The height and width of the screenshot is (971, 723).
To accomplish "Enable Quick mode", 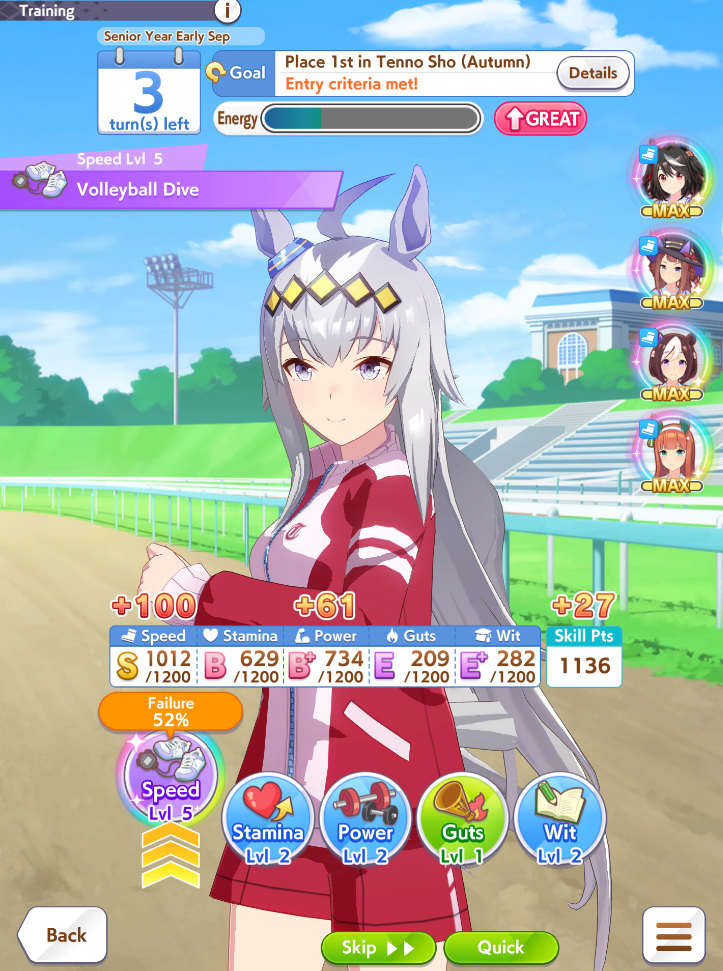I will point(500,947).
